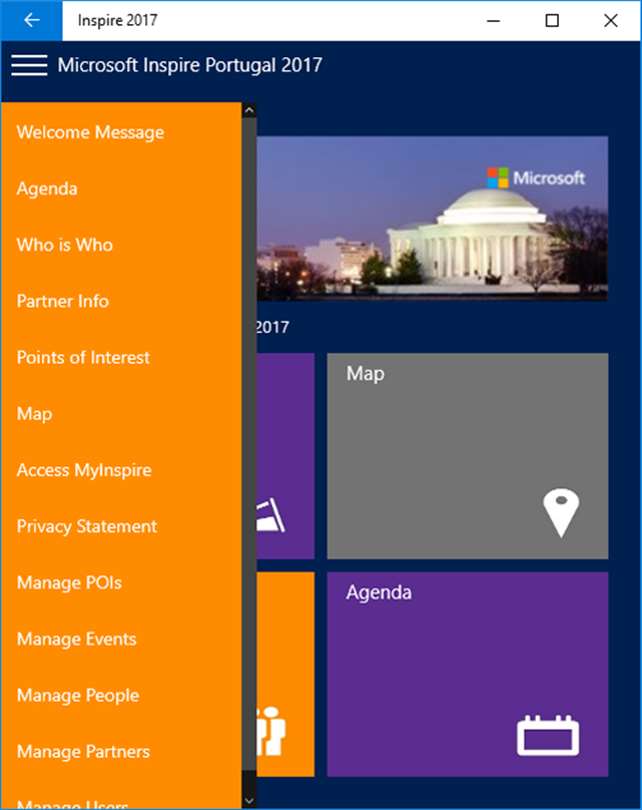Go back with the title bar arrow

point(31,20)
